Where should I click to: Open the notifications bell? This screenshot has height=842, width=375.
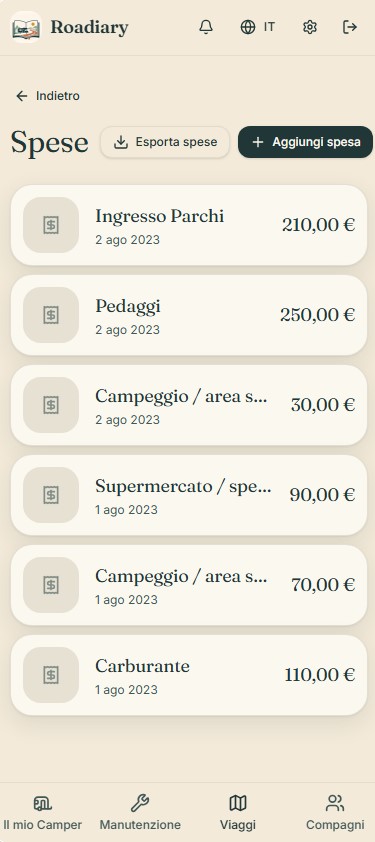206,27
